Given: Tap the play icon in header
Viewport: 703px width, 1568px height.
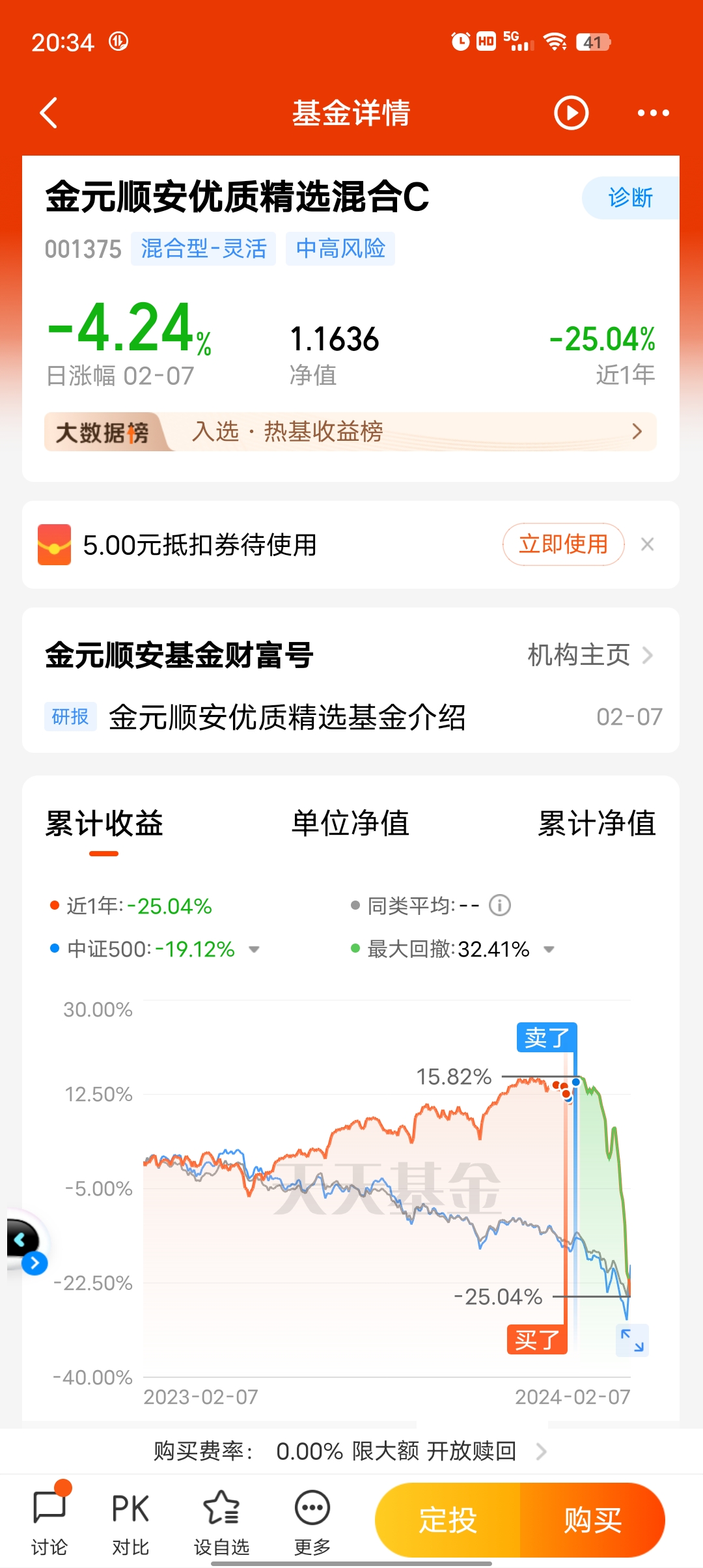Looking at the screenshot, I should point(571,113).
